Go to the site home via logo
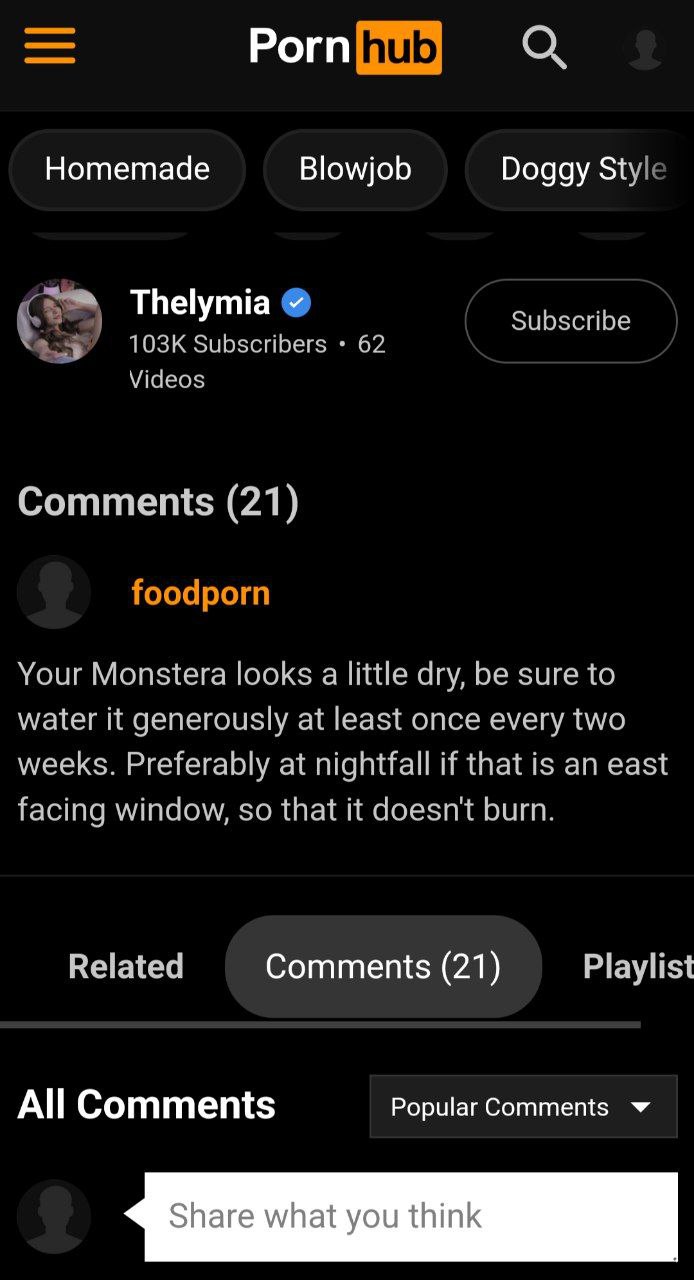 [x=345, y=47]
